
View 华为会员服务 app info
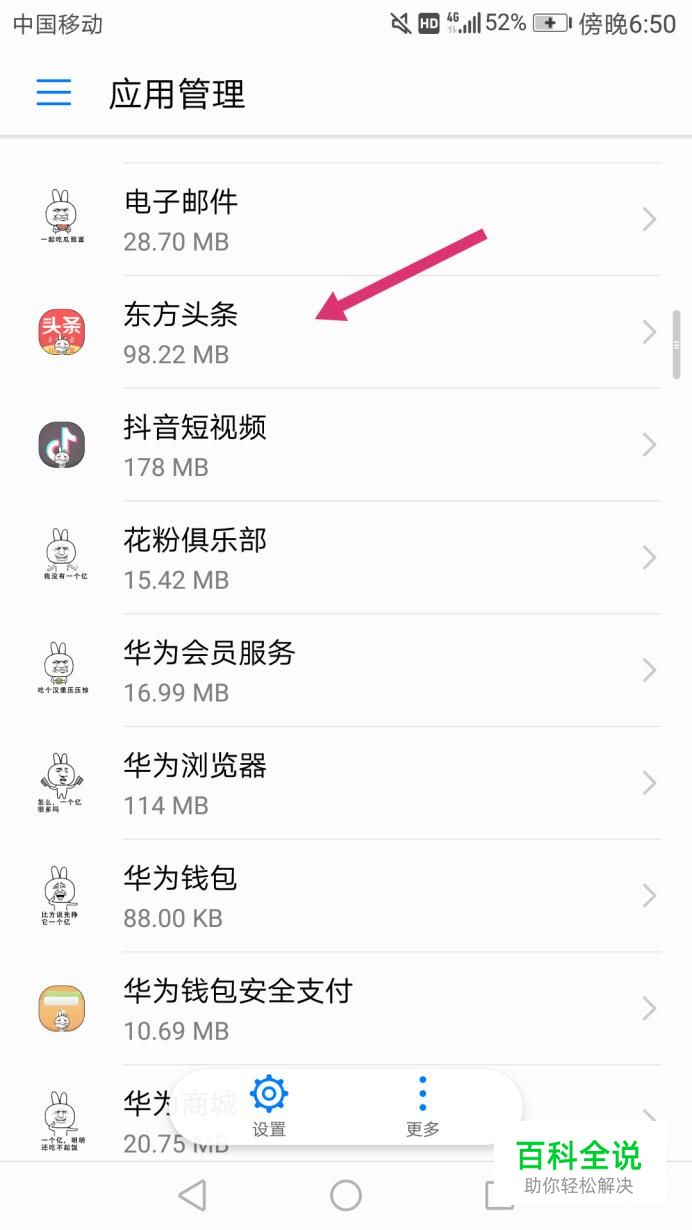[346, 672]
